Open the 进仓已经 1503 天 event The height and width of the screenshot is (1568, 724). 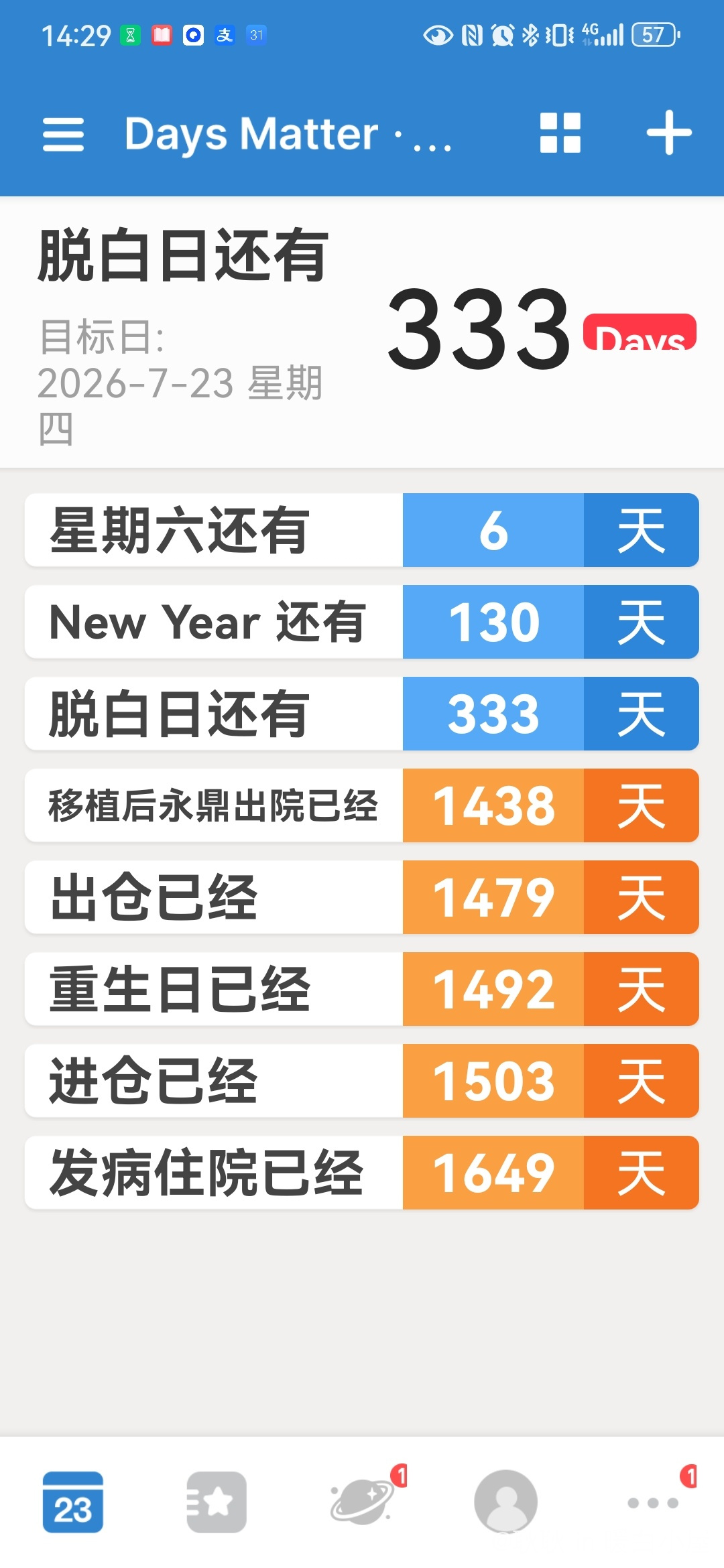(x=362, y=1081)
